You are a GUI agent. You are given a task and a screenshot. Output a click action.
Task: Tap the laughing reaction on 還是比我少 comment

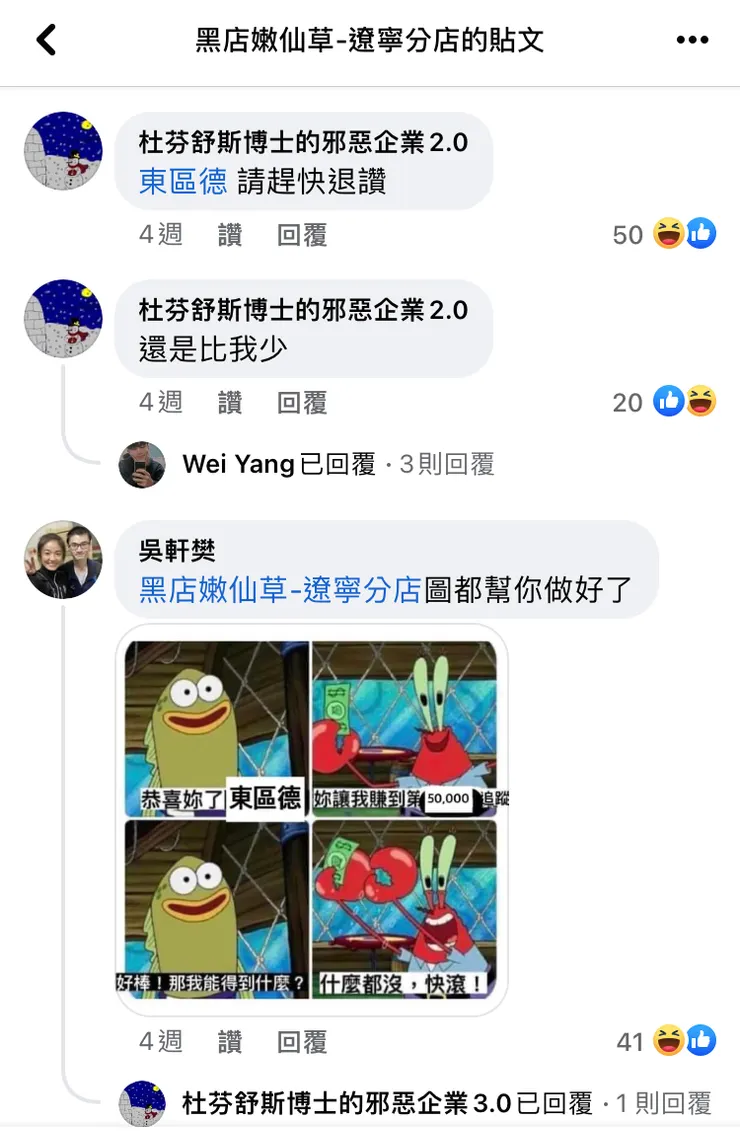(x=700, y=401)
